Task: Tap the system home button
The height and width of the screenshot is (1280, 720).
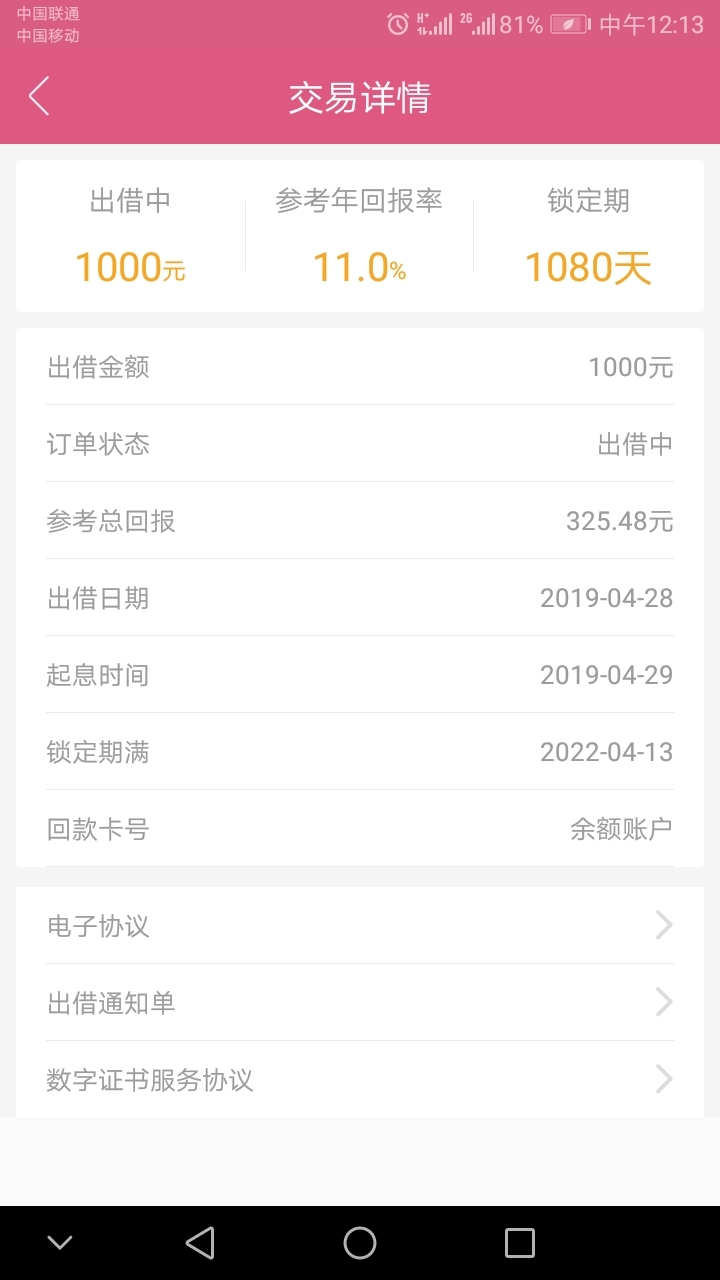Action: 360,1243
